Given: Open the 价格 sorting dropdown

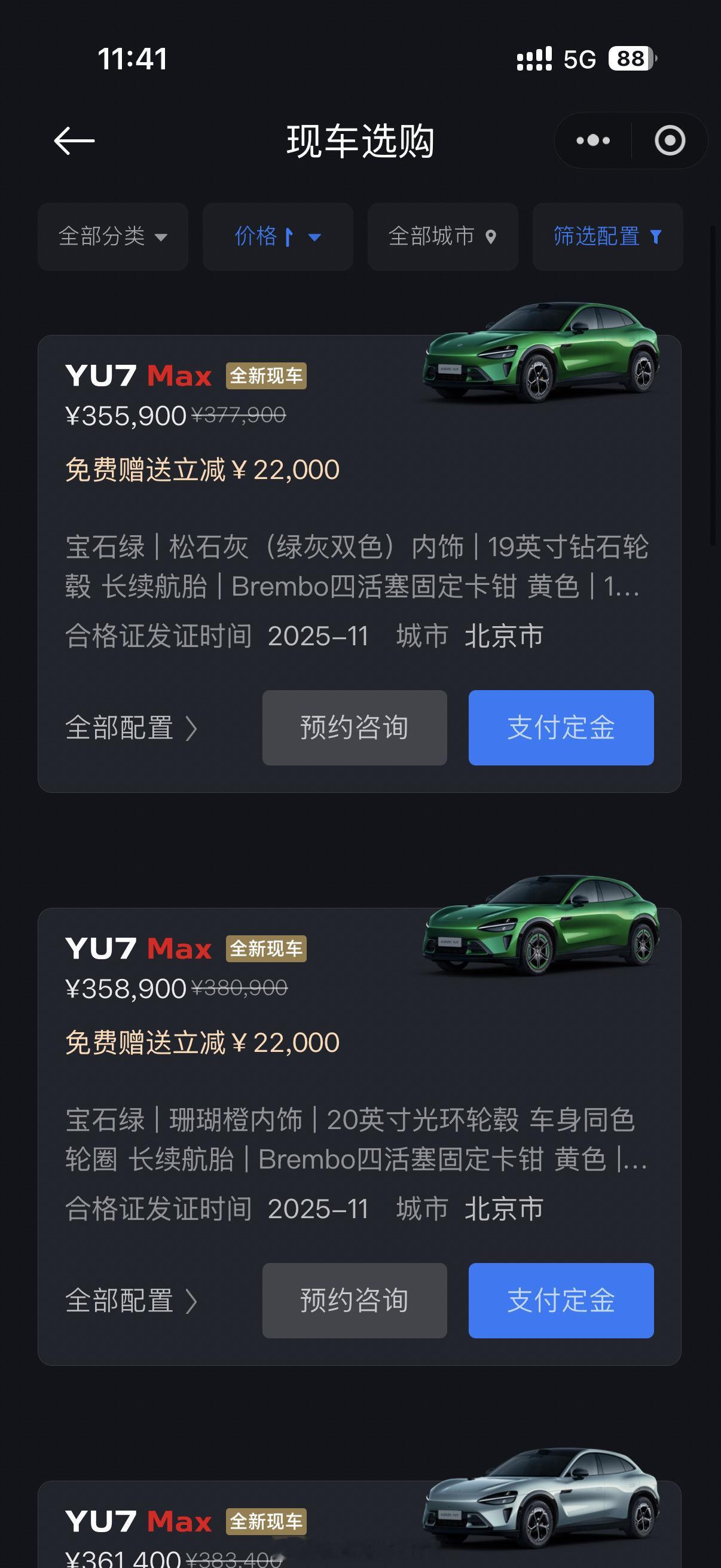Looking at the screenshot, I should click(x=277, y=238).
